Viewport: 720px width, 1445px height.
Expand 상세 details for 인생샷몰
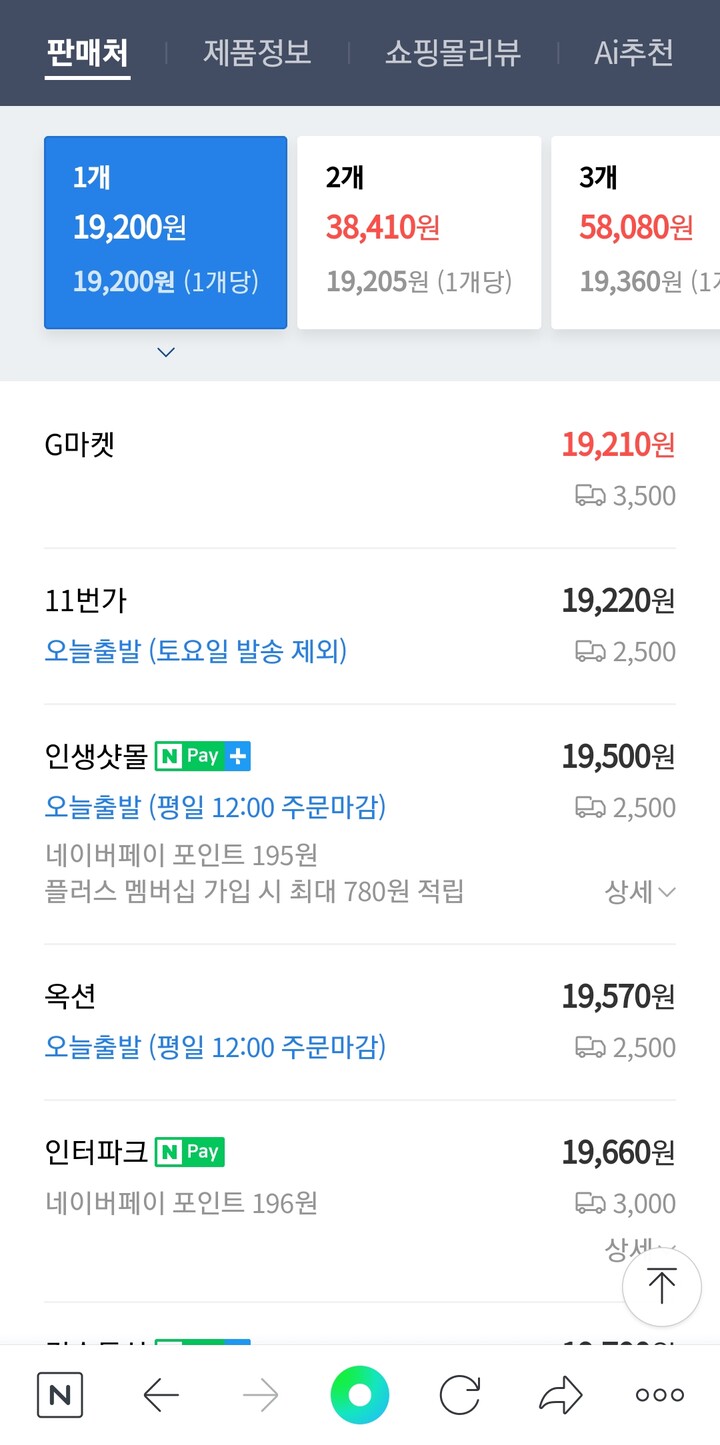tap(640, 891)
